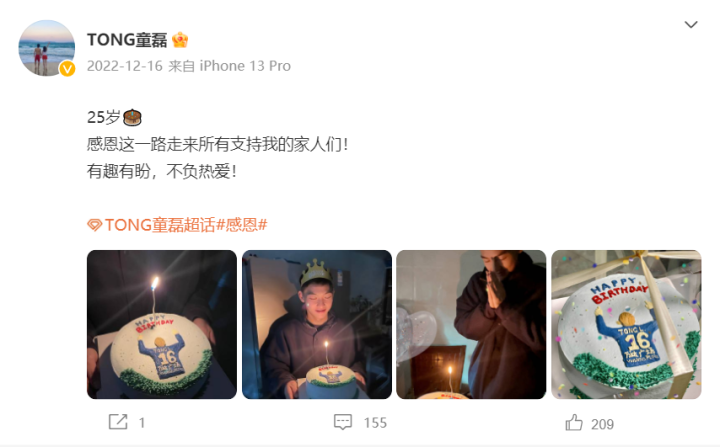This screenshot has width=720, height=447.
Task: View the last birthday cake close-up photo
Action: [626, 324]
